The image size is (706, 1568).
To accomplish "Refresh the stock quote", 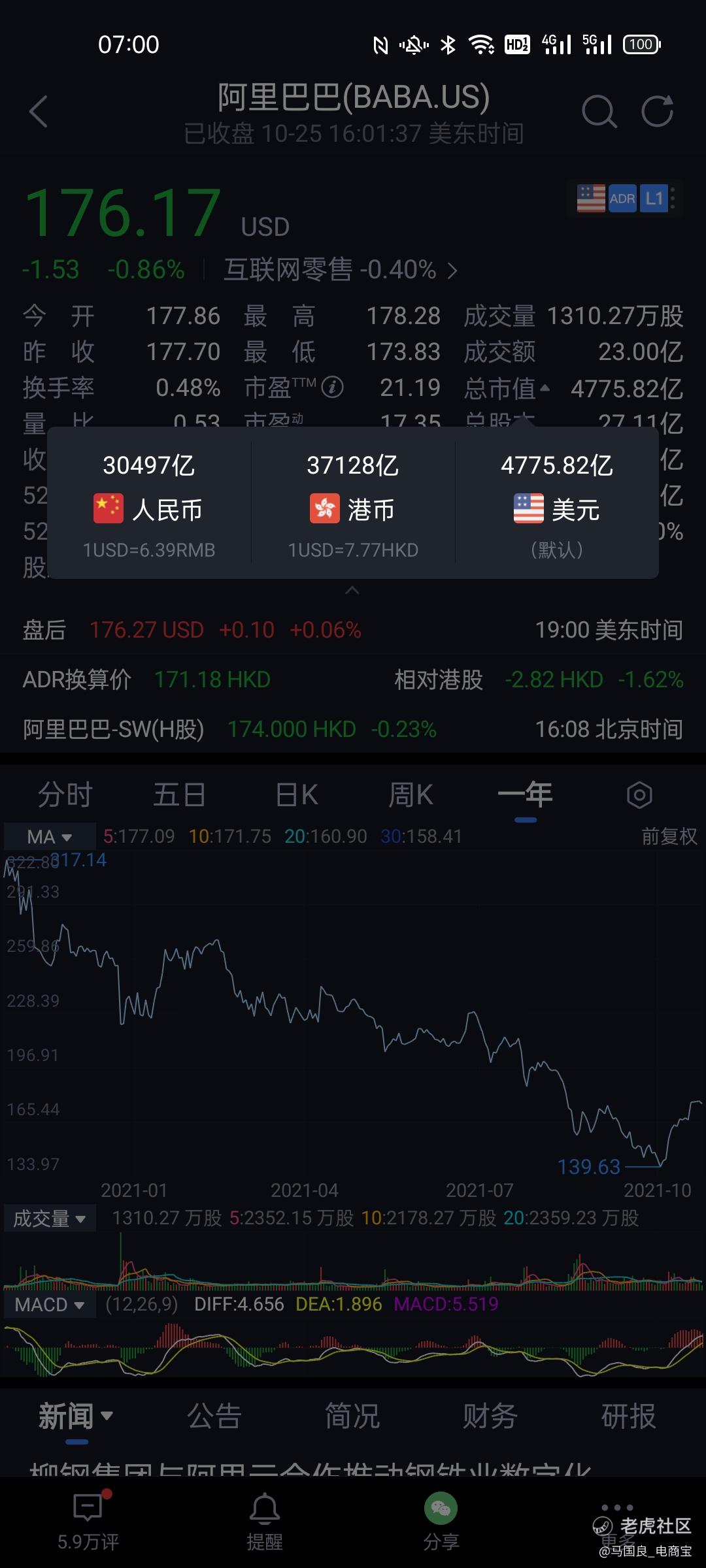I will [x=657, y=111].
